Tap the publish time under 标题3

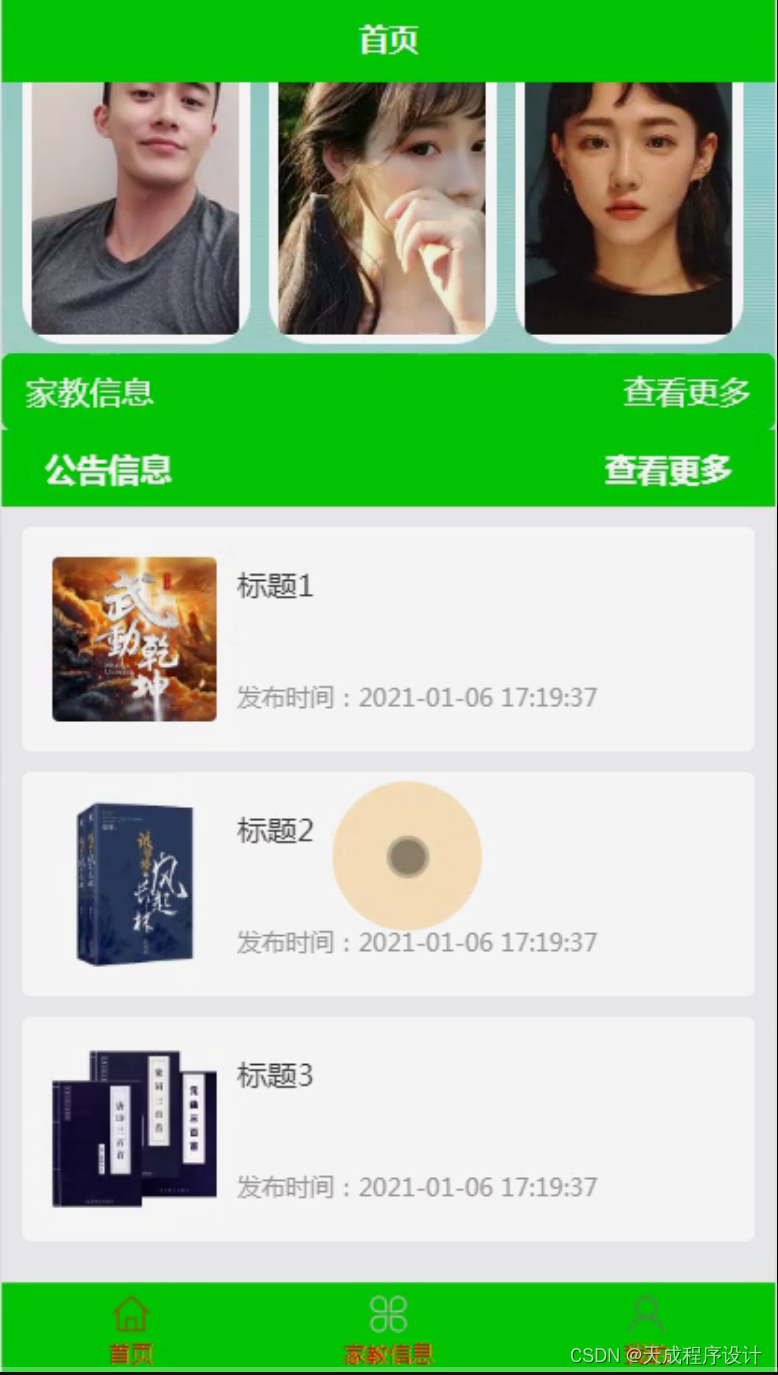pyautogui.click(x=418, y=1187)
